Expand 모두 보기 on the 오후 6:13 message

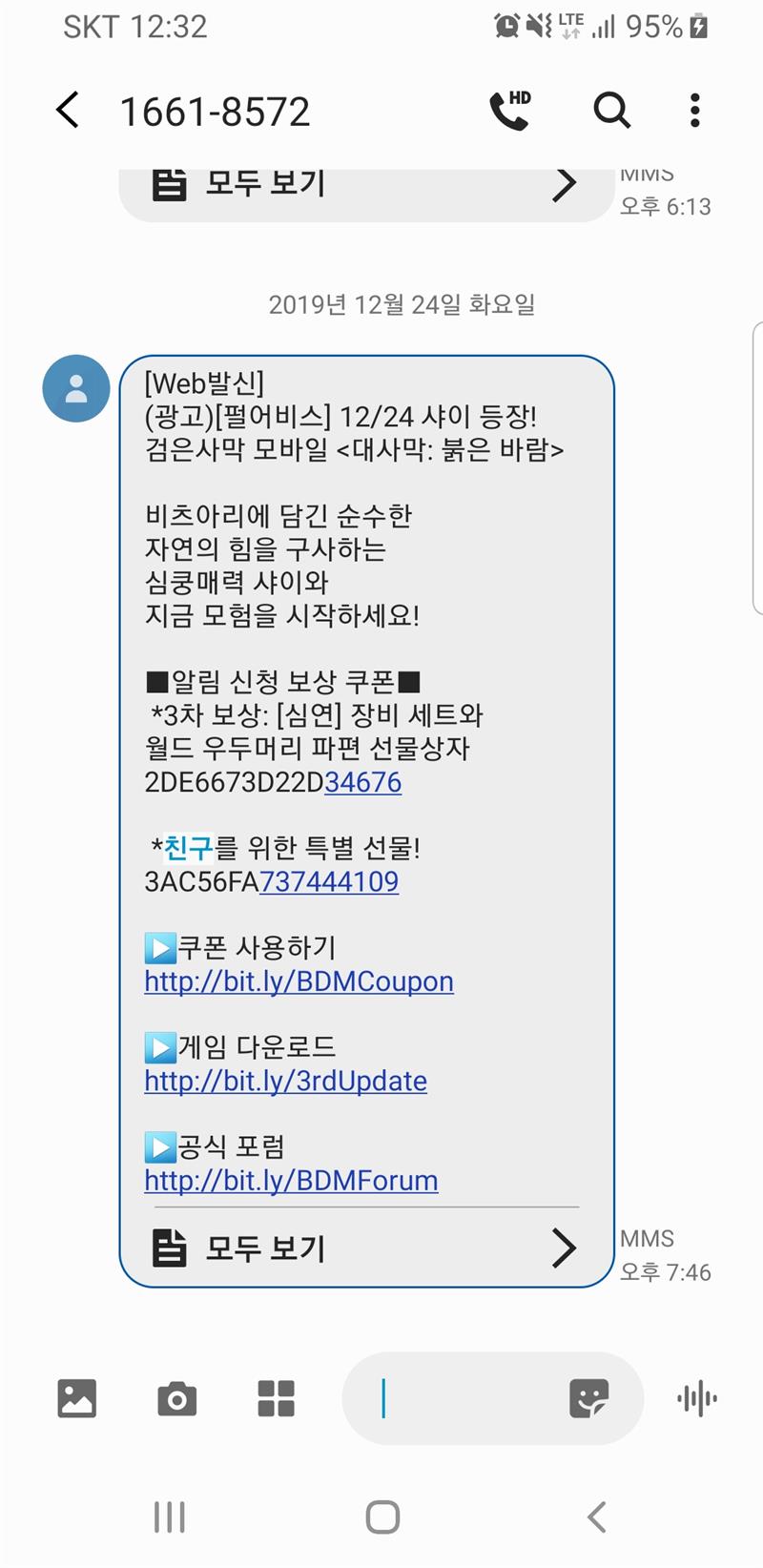tap(366, 187)
